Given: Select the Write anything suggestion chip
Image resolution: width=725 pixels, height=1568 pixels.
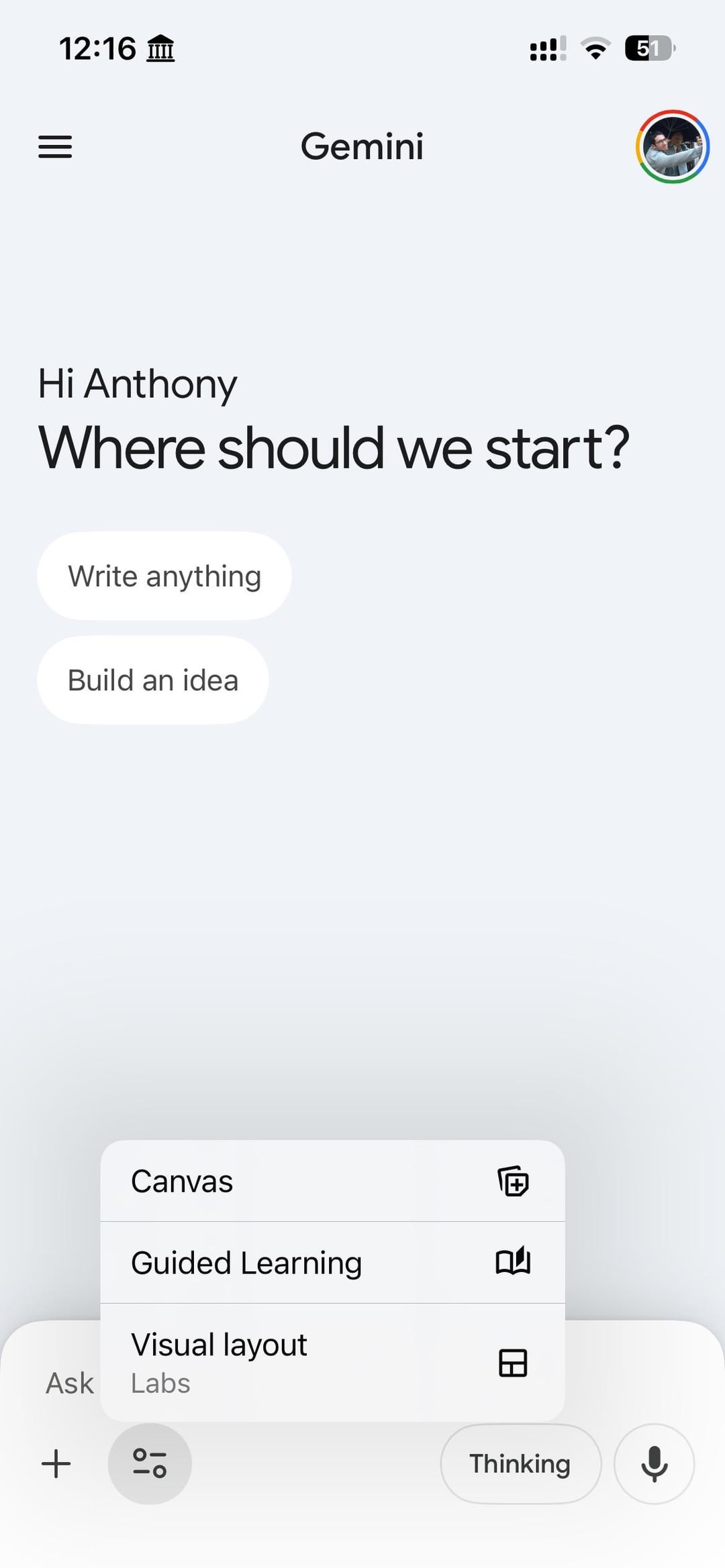Looking at the screenshot, I should coord(164,576).
